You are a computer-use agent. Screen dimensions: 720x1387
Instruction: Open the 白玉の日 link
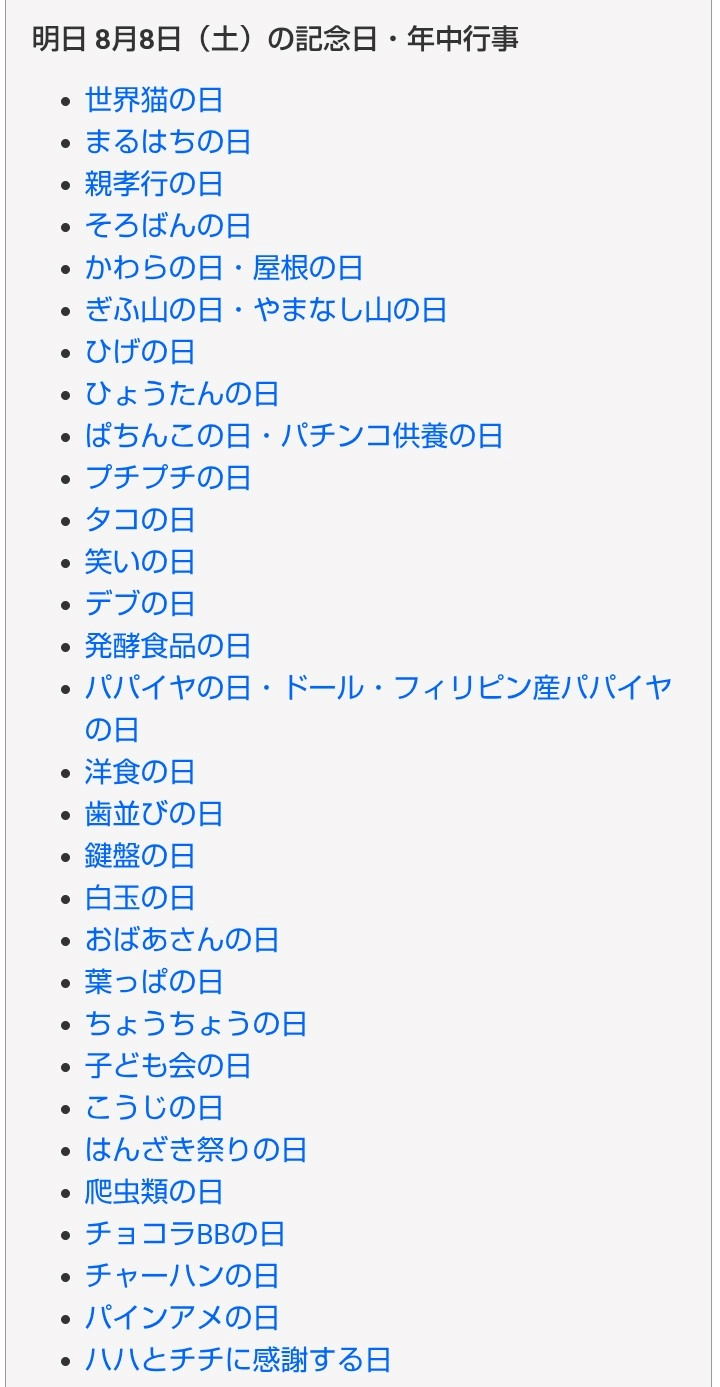(x=140, y=898)
